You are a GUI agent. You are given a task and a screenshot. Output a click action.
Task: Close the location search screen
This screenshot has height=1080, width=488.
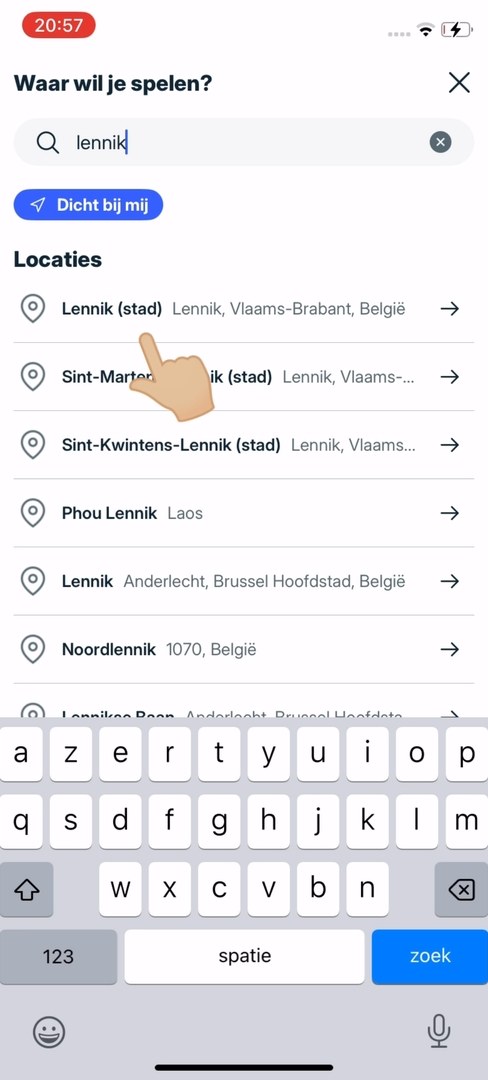coord(458,83)
